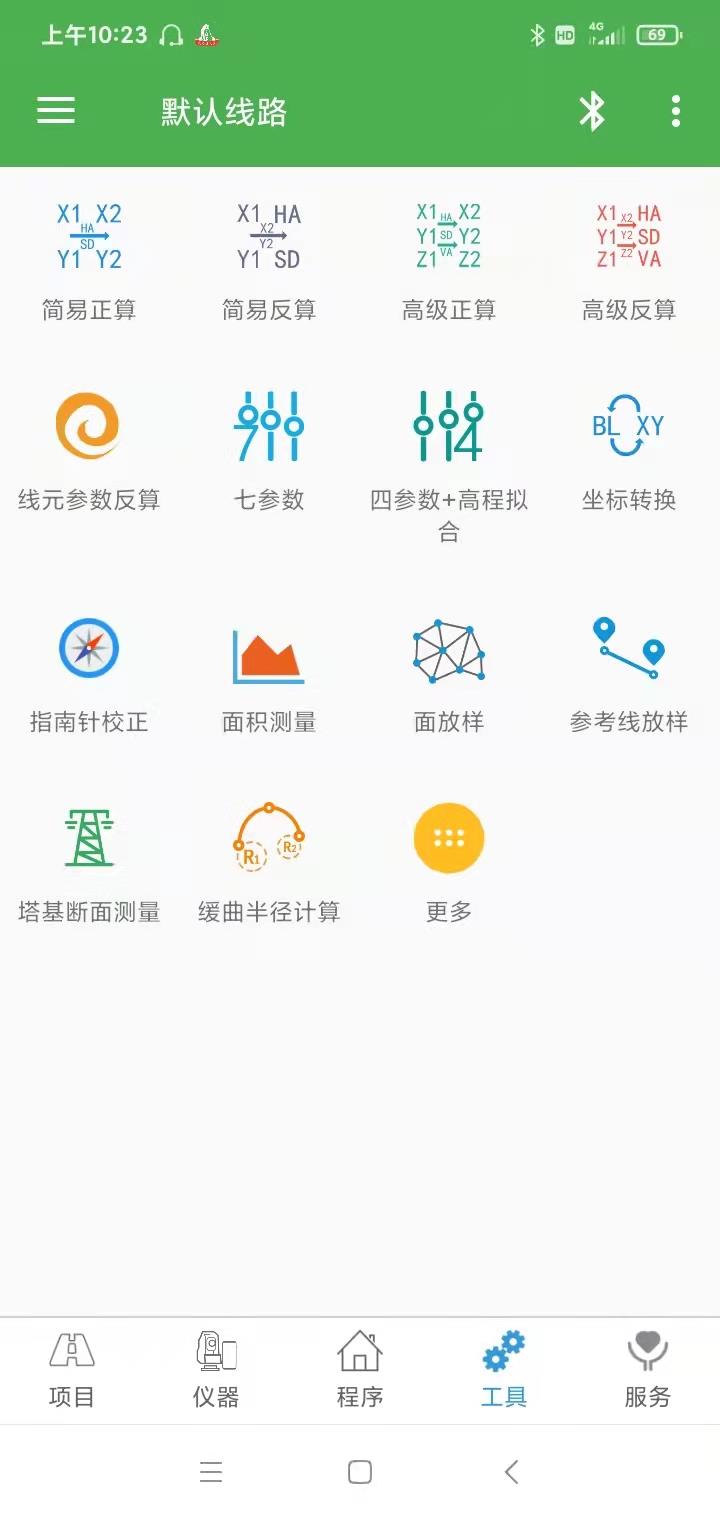720x1520 pixels.
Task: Open 四参数+高程拟合
Action: point(449,460)
